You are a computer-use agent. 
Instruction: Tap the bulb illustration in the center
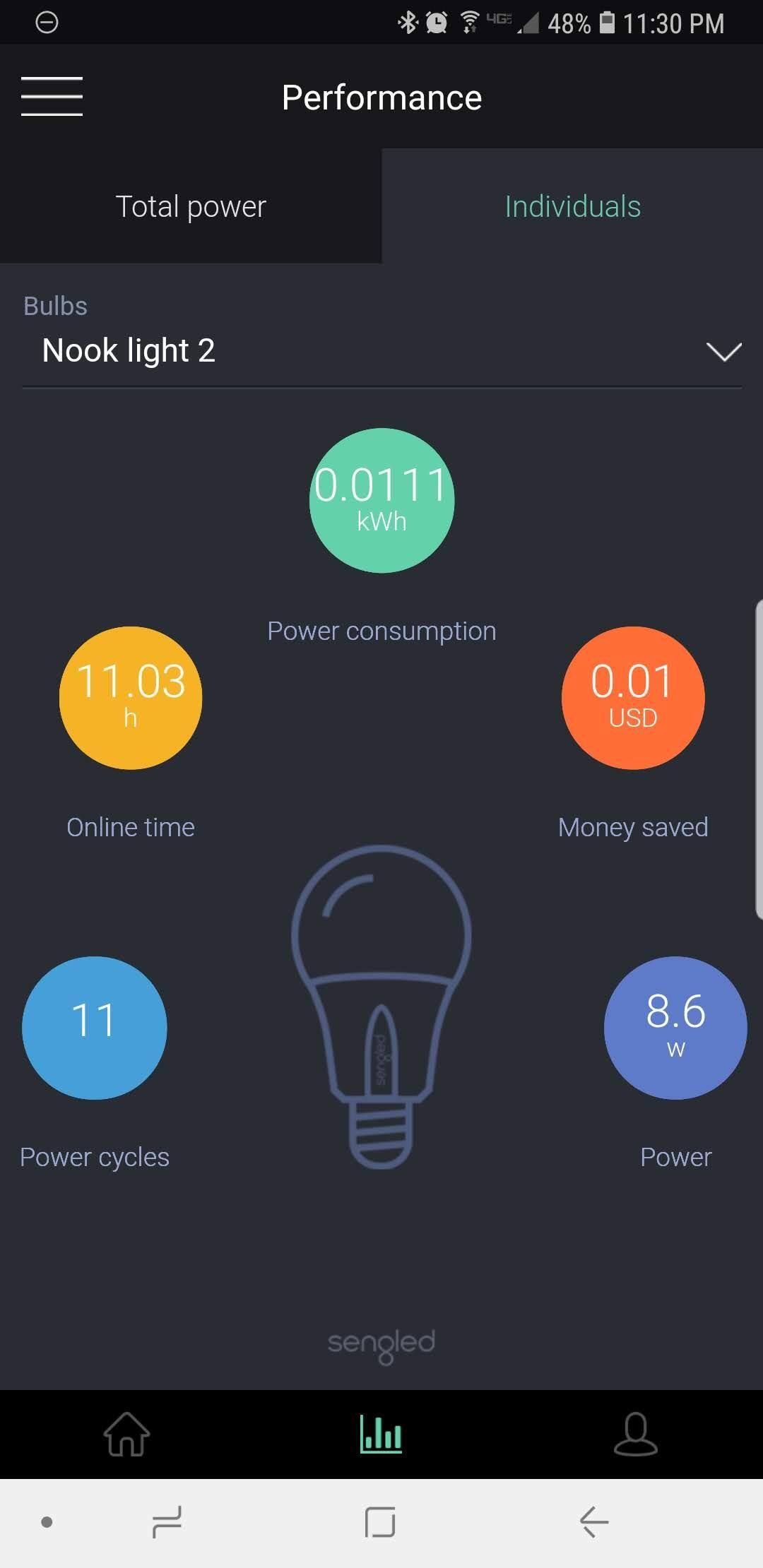tap(381, 1010)
